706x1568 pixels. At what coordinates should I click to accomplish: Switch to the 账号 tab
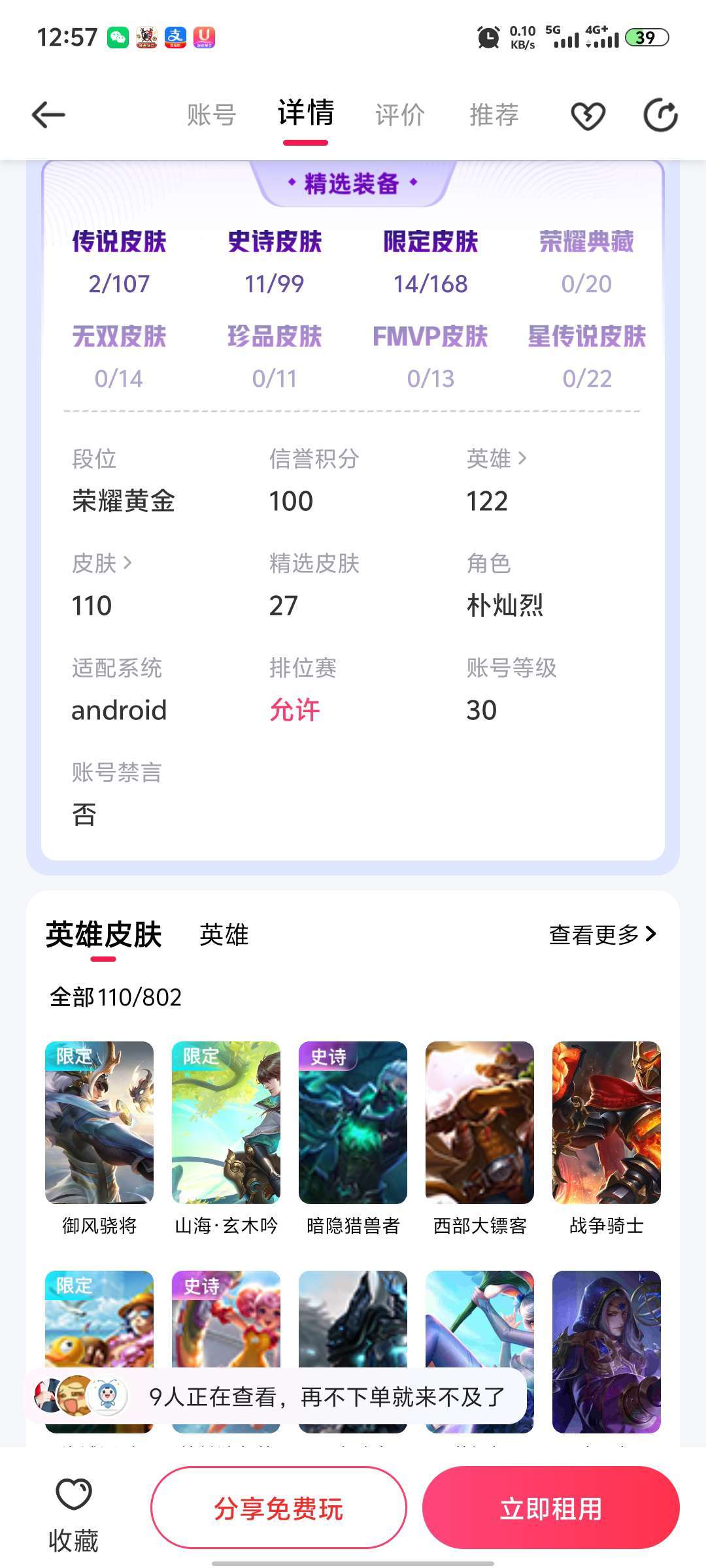(x=211, y=115)
